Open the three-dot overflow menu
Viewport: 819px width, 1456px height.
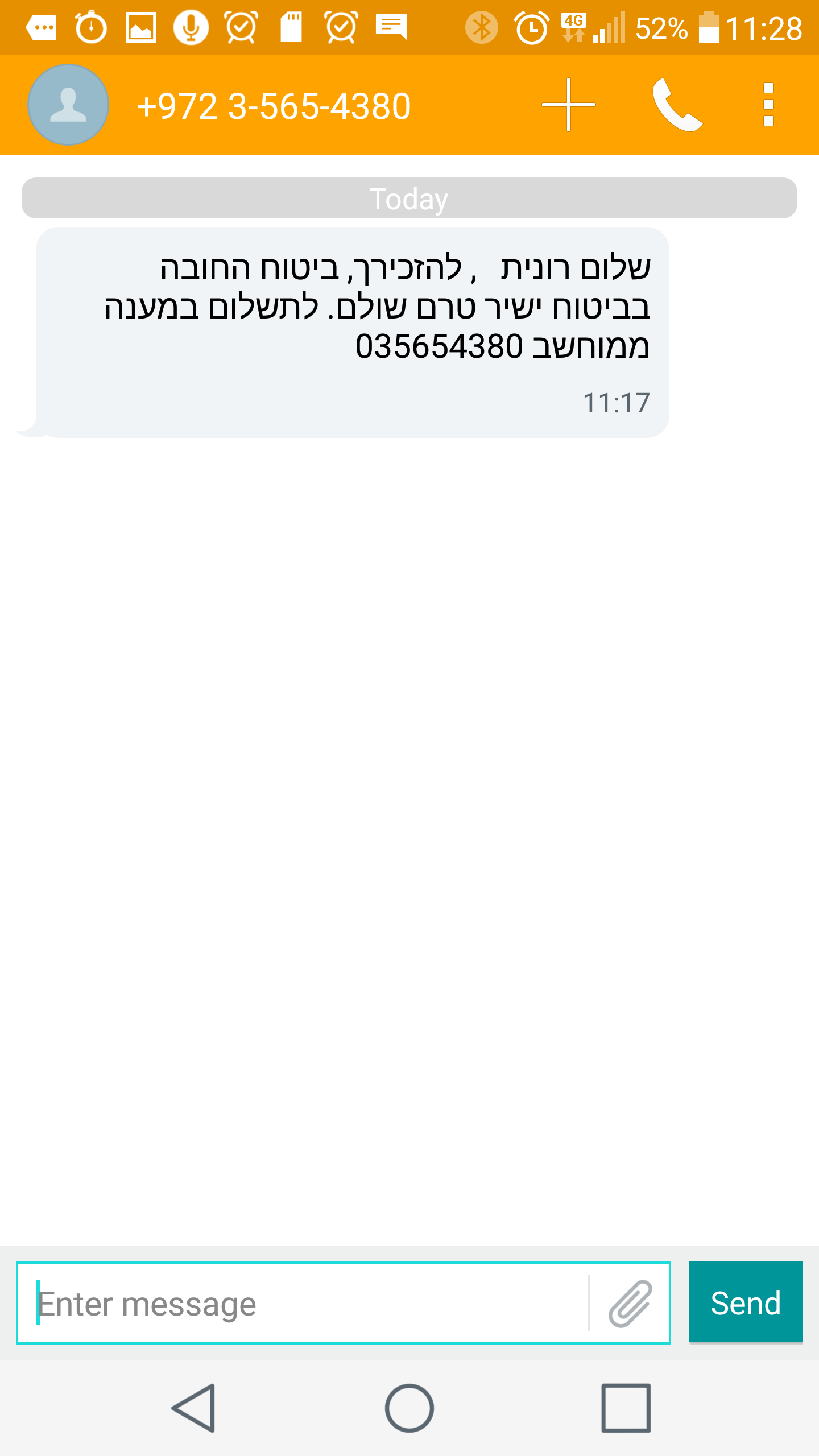pyautogui.click(x=768, y=105)
